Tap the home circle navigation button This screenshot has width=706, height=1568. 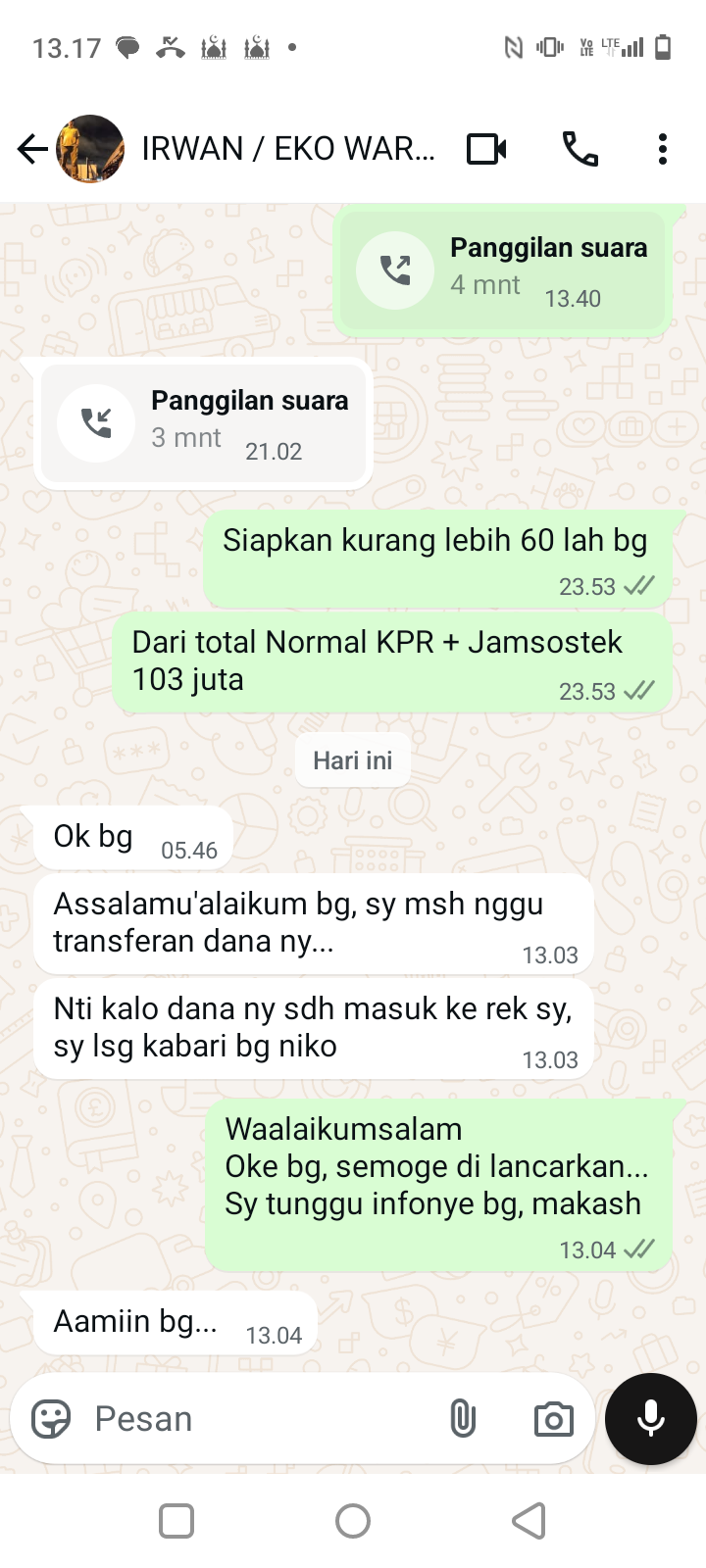tap(353, 1521)
